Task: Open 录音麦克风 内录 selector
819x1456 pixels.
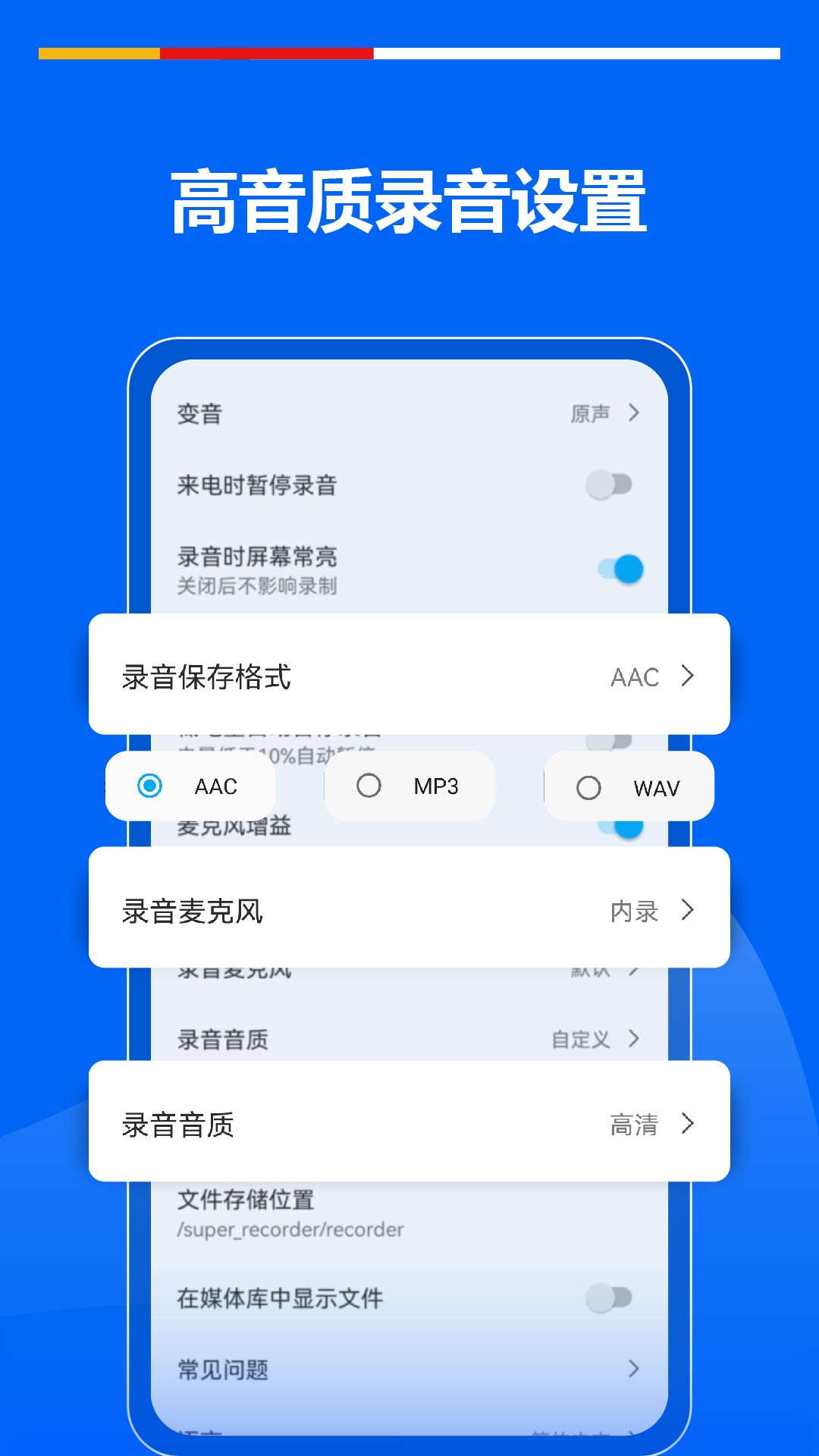Action: pyautogui.click(x=409, y=910)
